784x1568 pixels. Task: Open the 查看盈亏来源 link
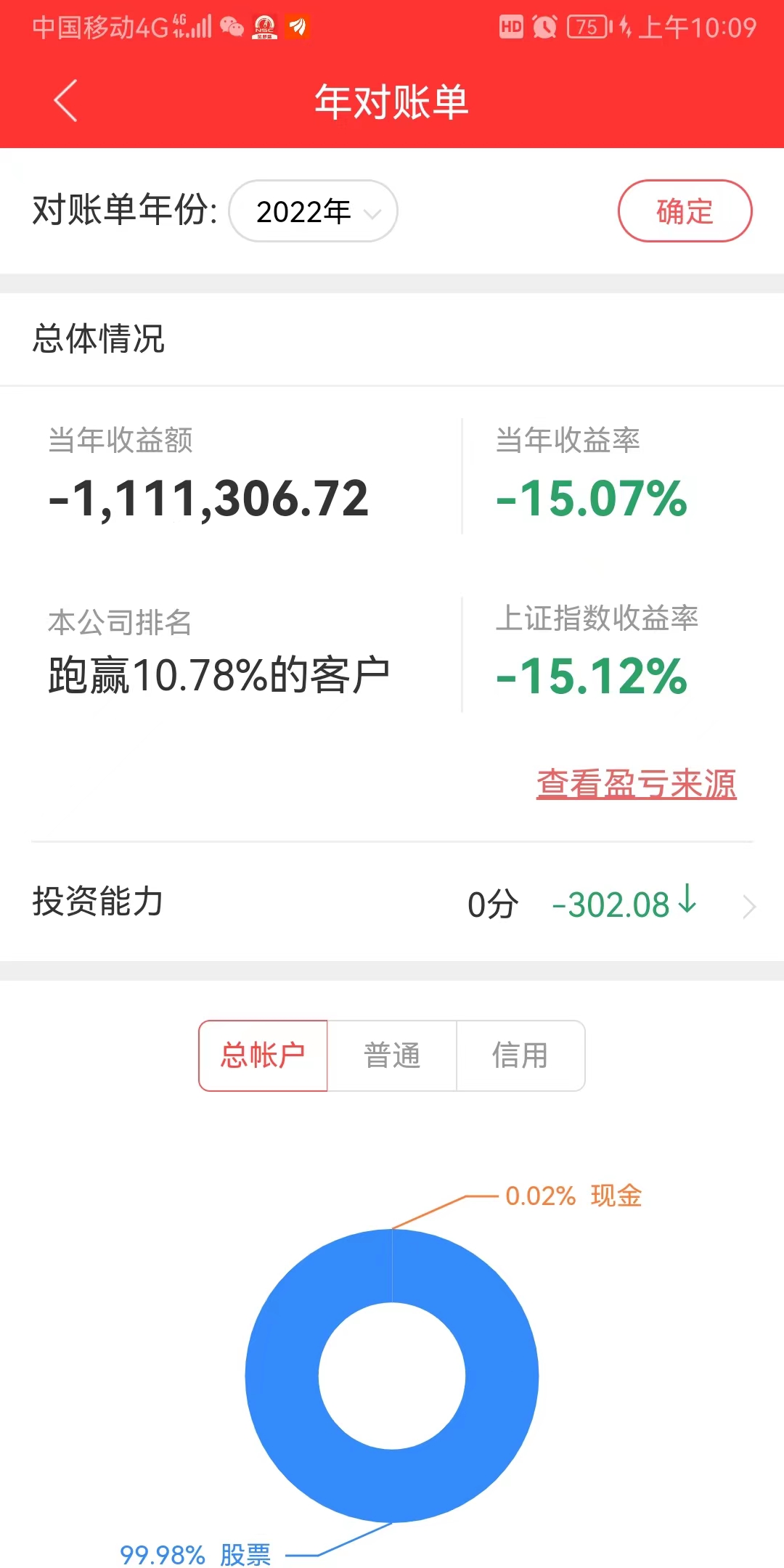(x=636, y=784)
